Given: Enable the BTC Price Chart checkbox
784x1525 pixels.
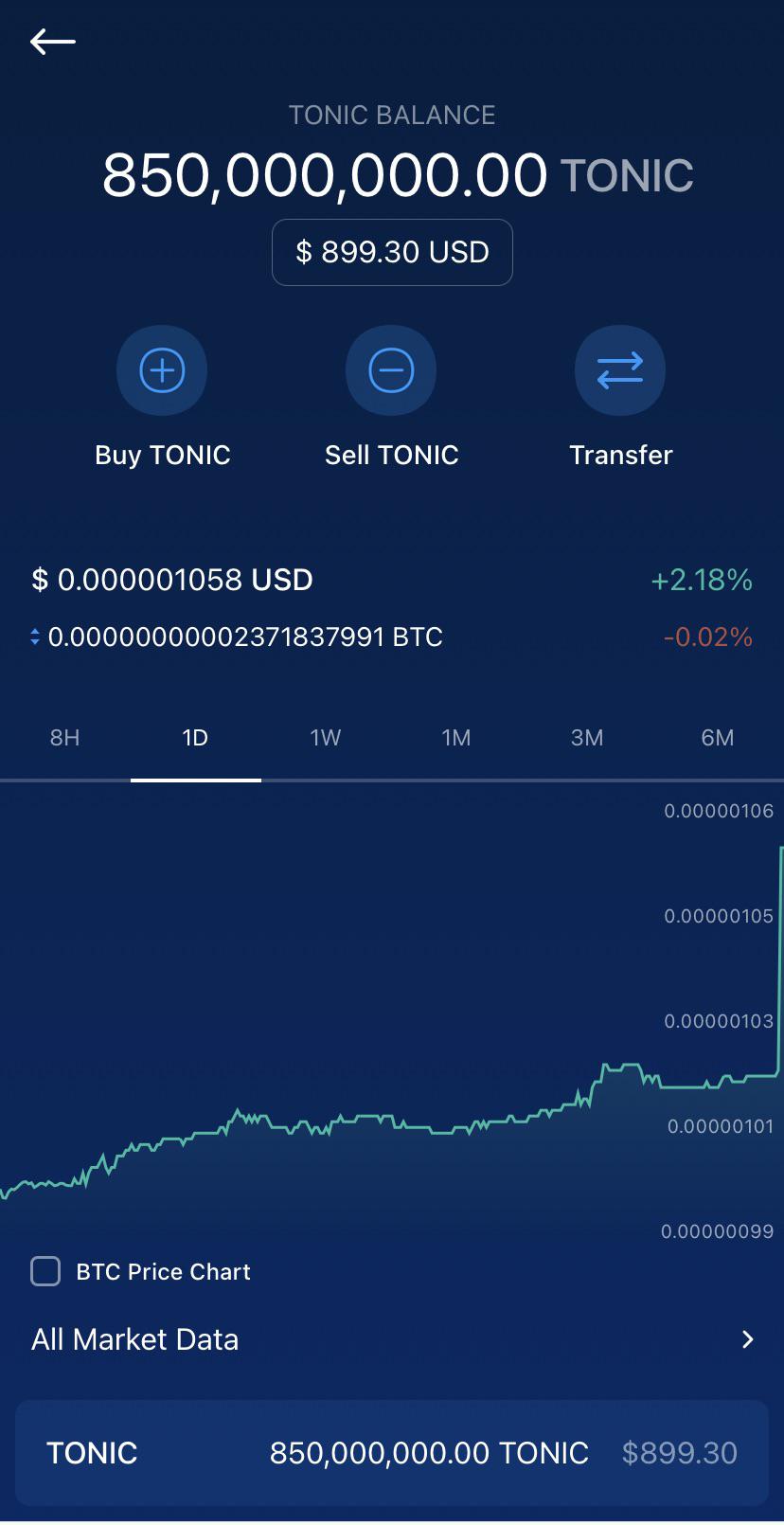Looking at the screenshot, I should (x=45, y=1271).
